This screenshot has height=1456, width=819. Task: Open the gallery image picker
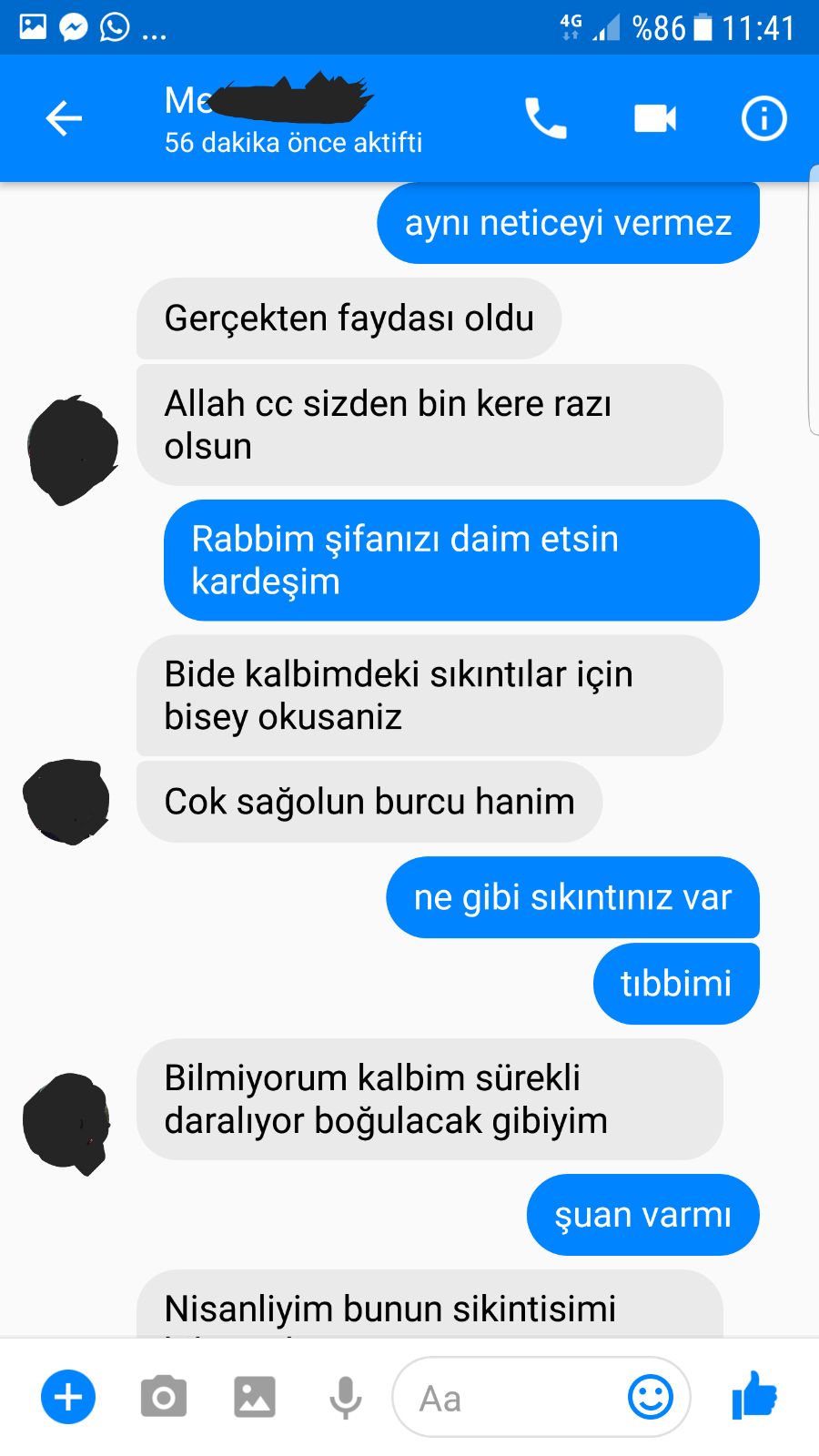[255, 1397]
